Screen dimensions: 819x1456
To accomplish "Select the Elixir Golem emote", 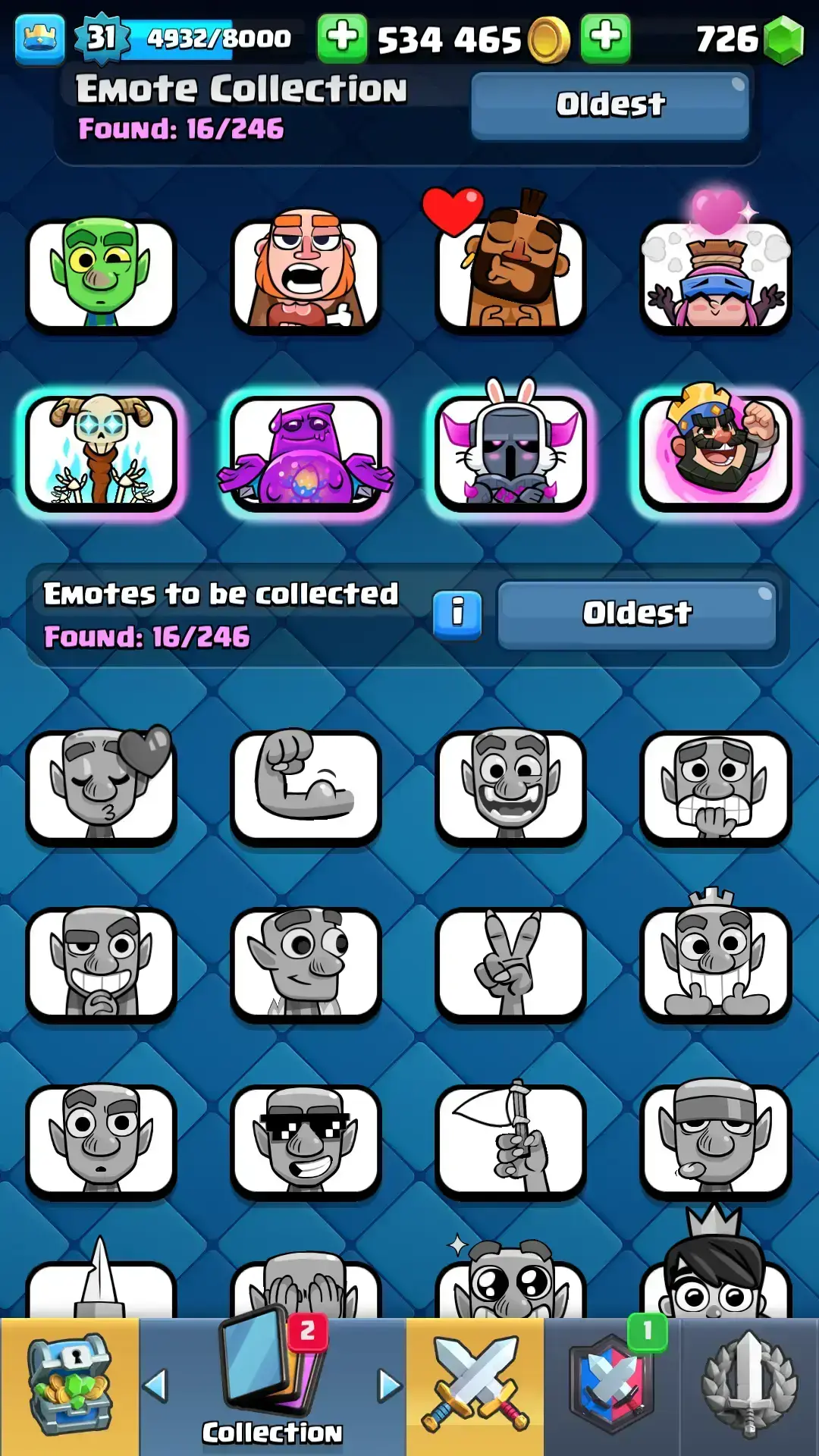I will click(306, 453).
